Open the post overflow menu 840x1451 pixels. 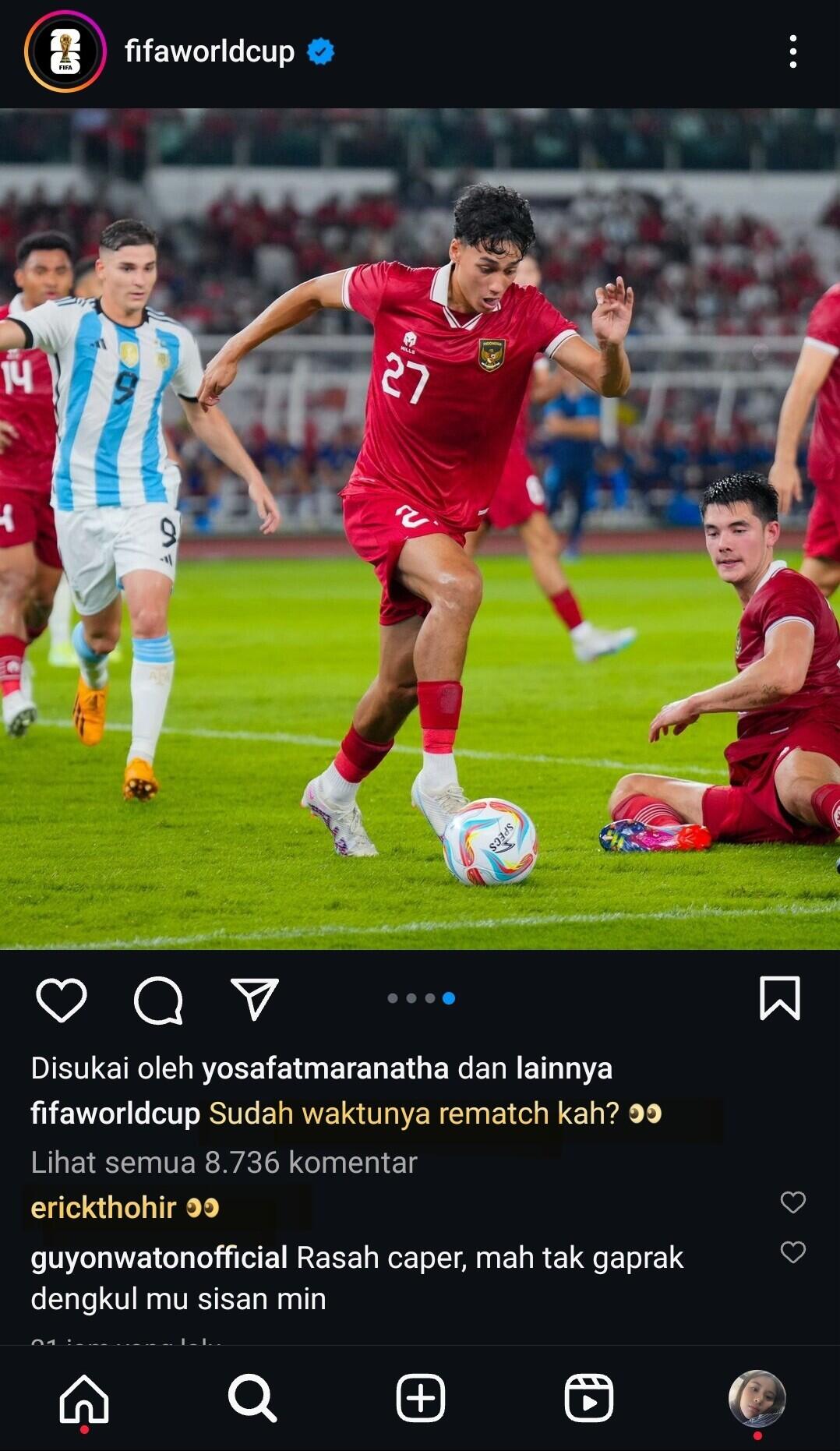[x=792, y=51]
